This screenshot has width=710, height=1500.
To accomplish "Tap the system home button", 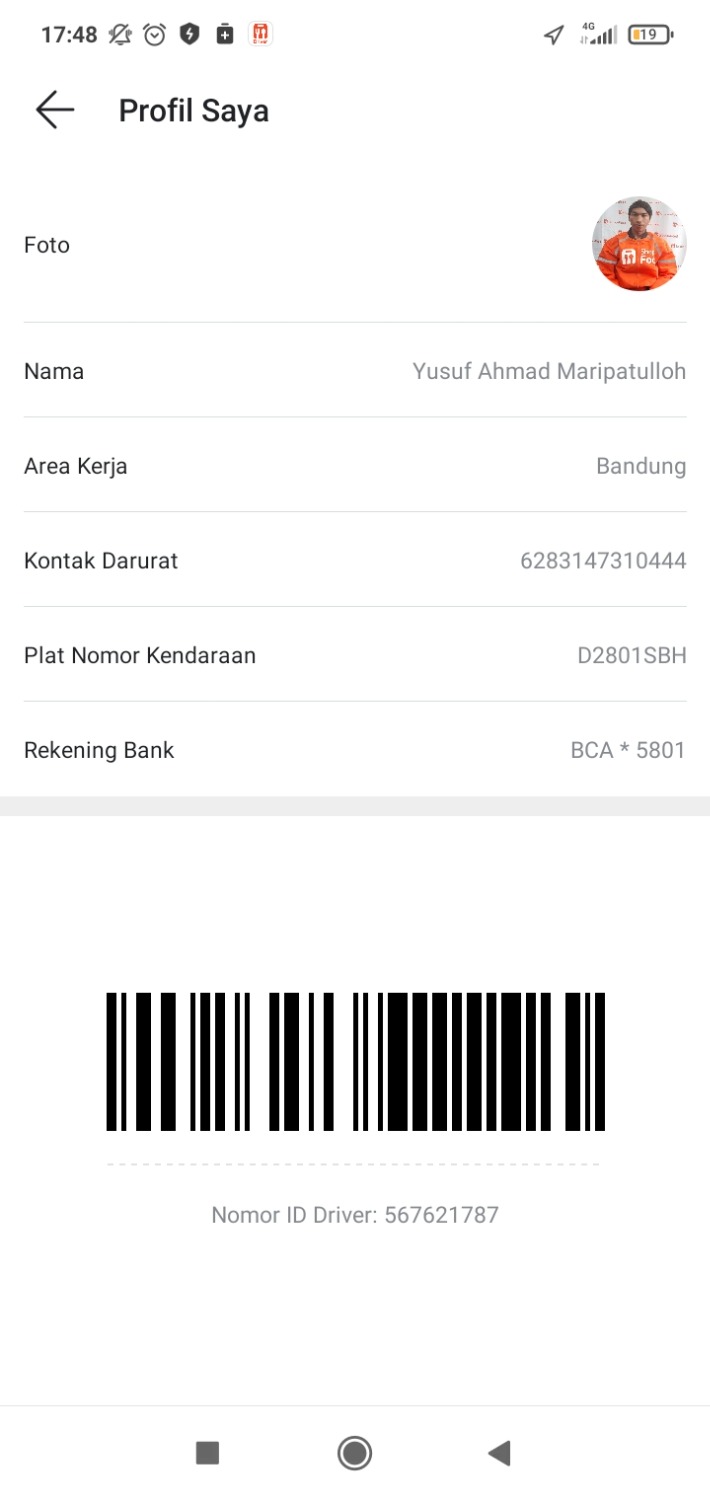I will (355, 1452).
